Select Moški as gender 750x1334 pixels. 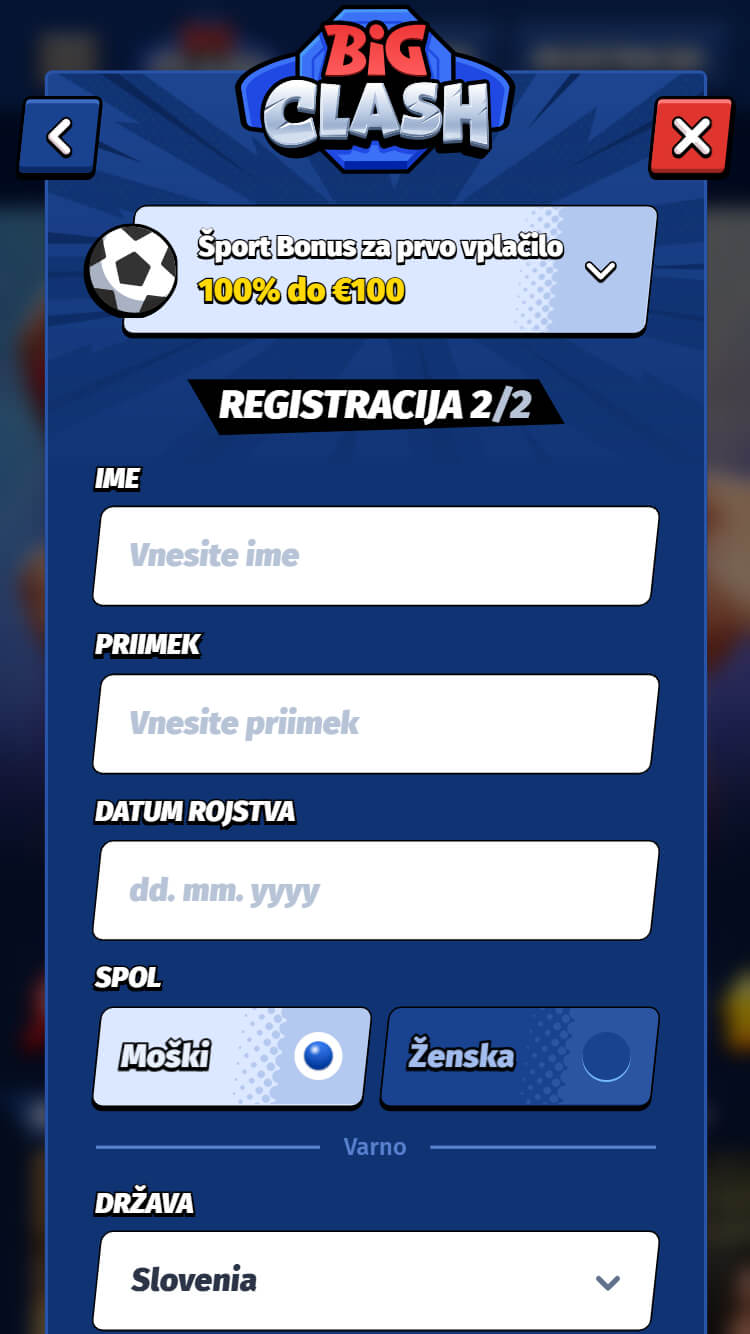pyautogui.click(x=232, y=1057)
